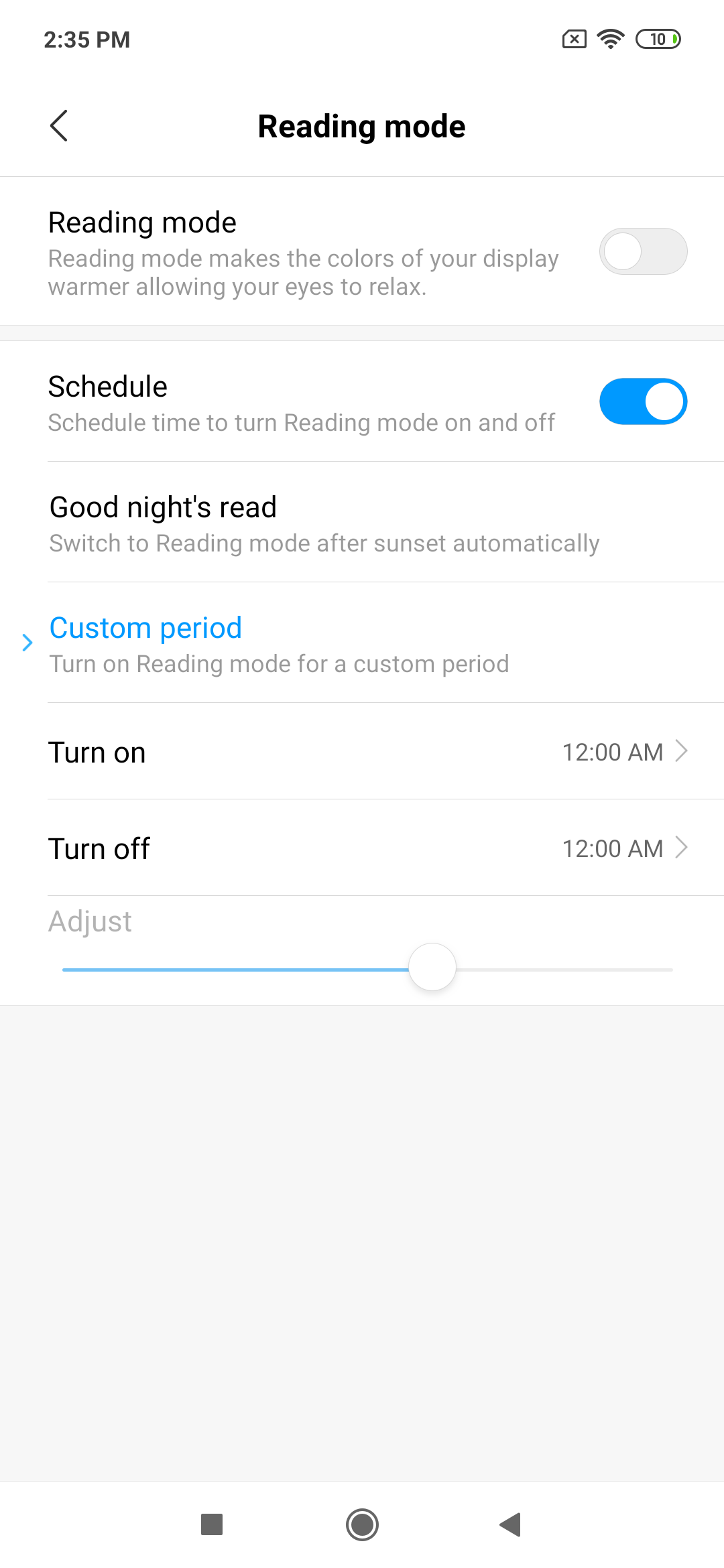Turn off the Schedule toggle

coord(643,401)
